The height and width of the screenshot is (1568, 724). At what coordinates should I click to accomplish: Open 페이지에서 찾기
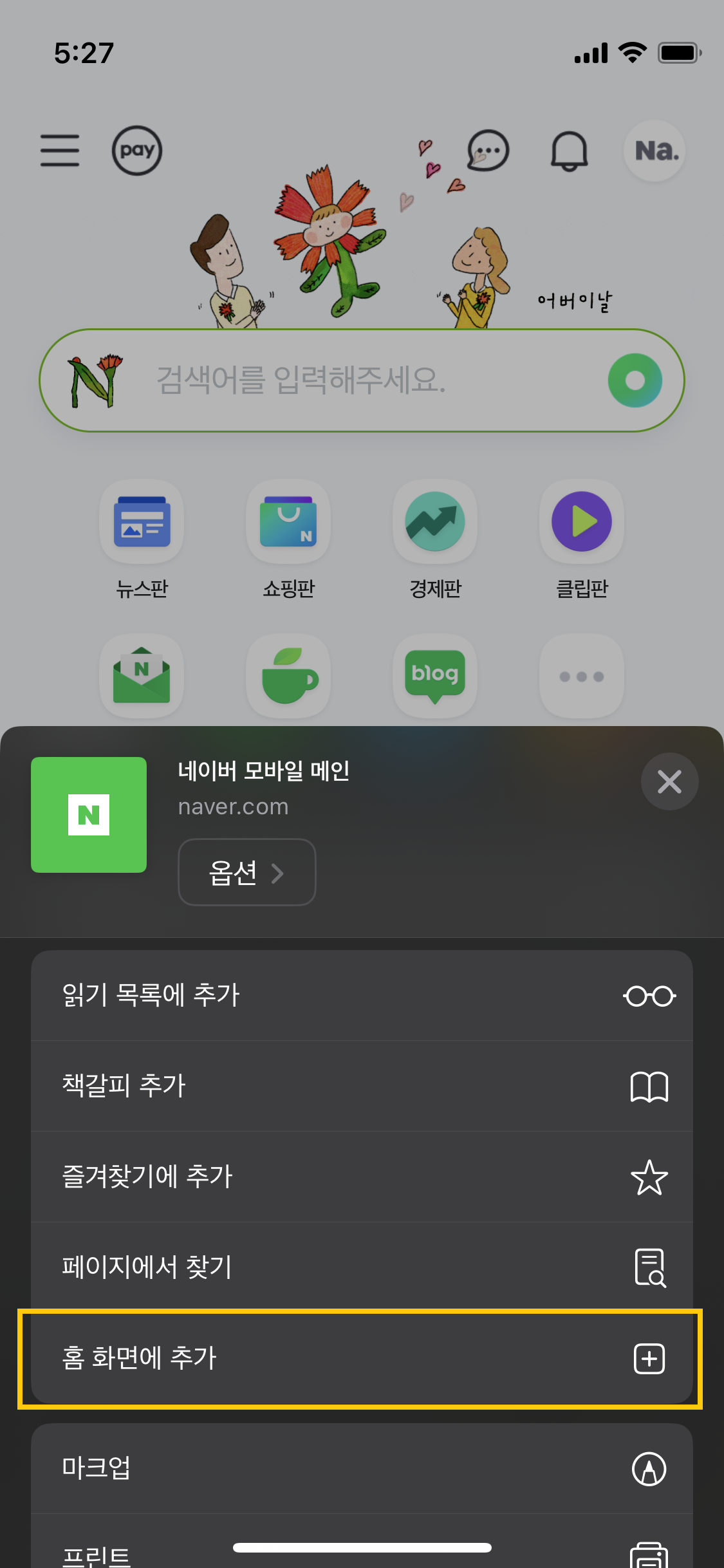click(x=362, y=1267)
